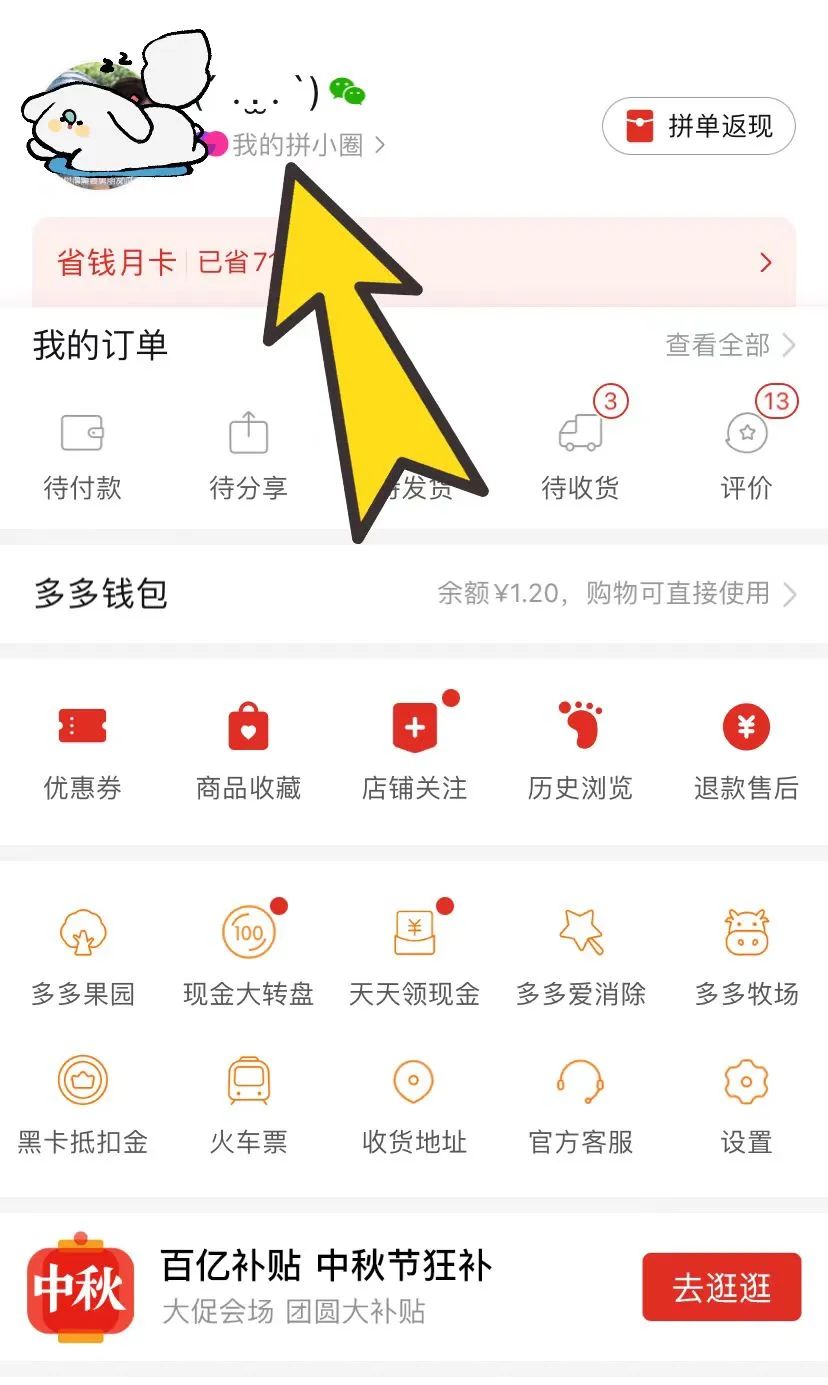View 查看全部 all orders link
This screenshot has height=1385, width=828.
(x=718, y=346)
